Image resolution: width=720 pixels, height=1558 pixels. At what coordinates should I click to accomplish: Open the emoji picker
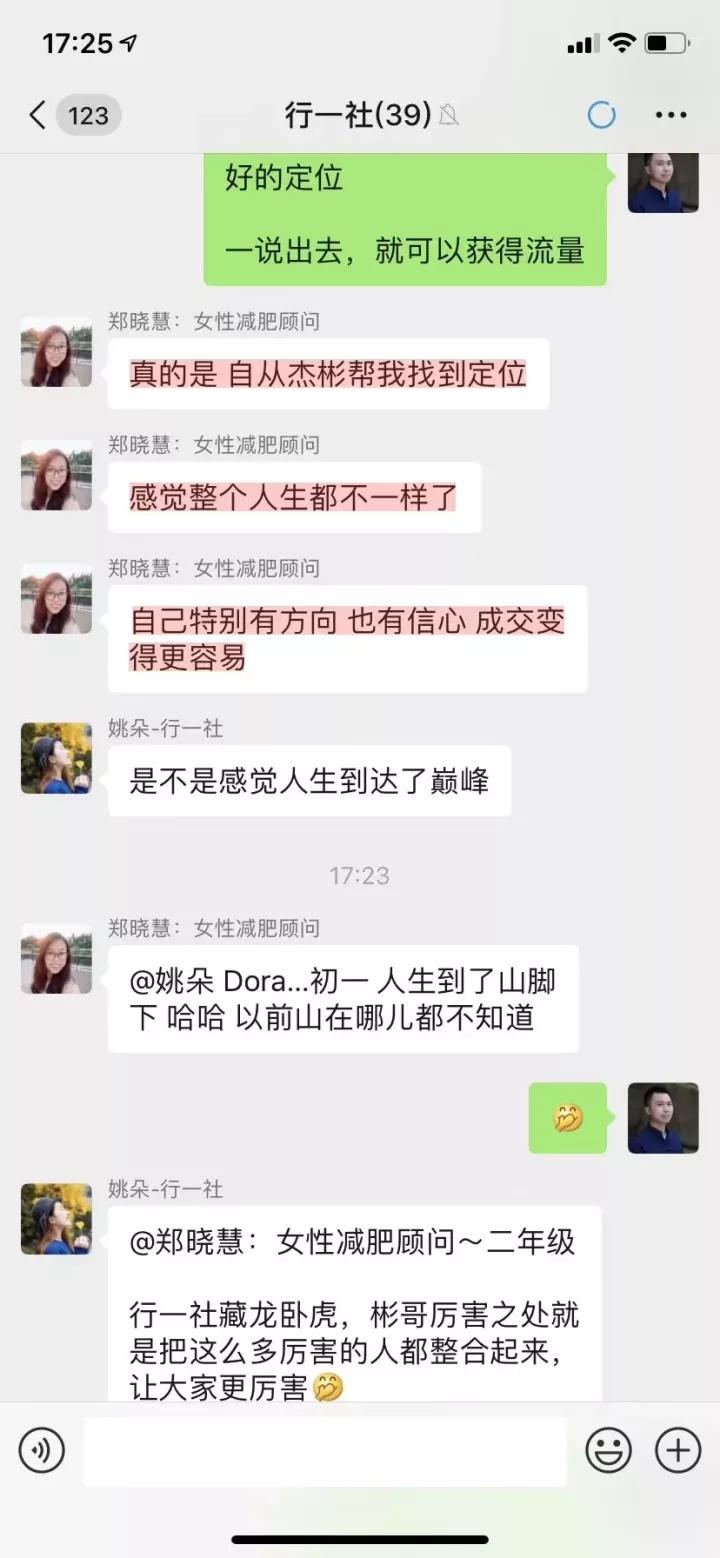coord(608,1450)
